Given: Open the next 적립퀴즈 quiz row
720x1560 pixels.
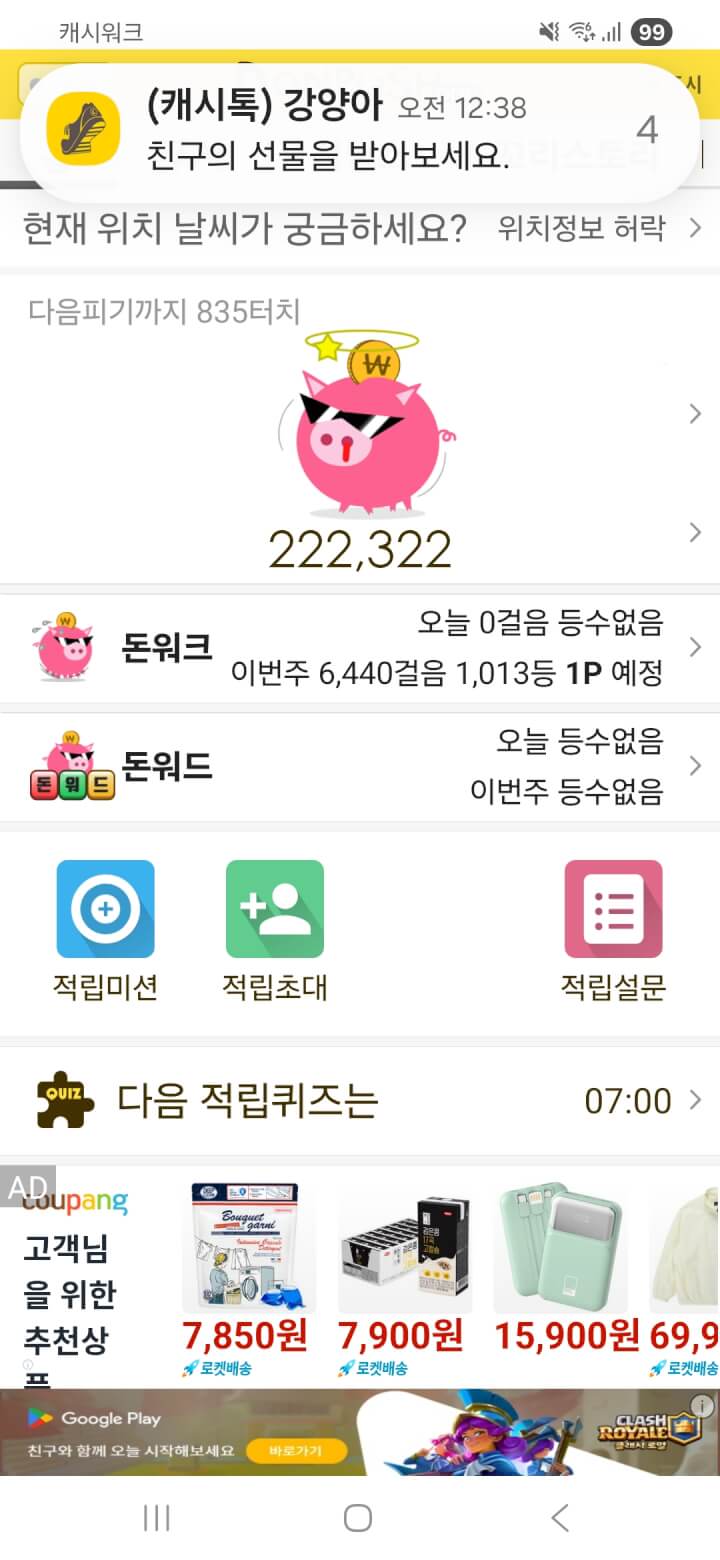Looking at the screenshot, I should 360,1101.
